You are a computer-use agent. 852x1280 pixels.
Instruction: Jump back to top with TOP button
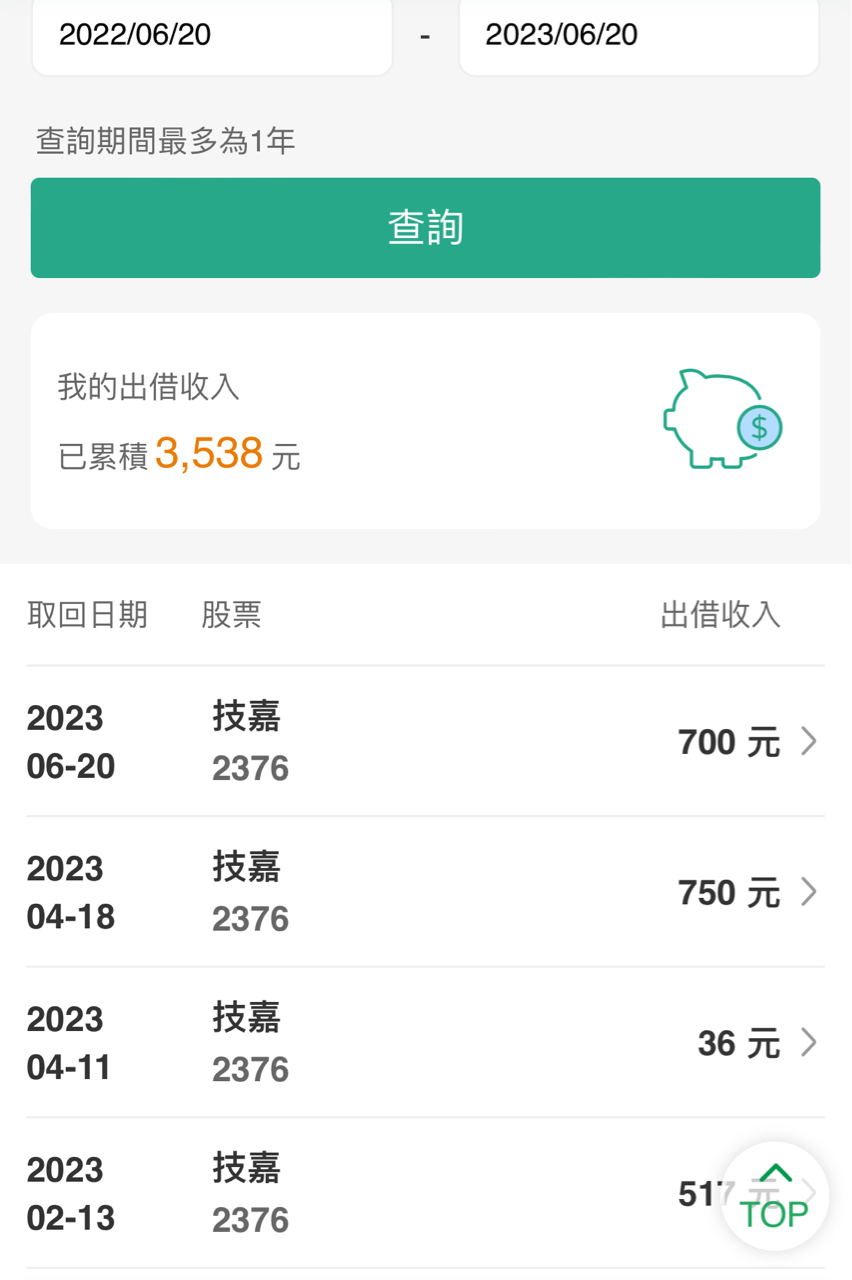pyautogui.click(x=774, y=1197)
